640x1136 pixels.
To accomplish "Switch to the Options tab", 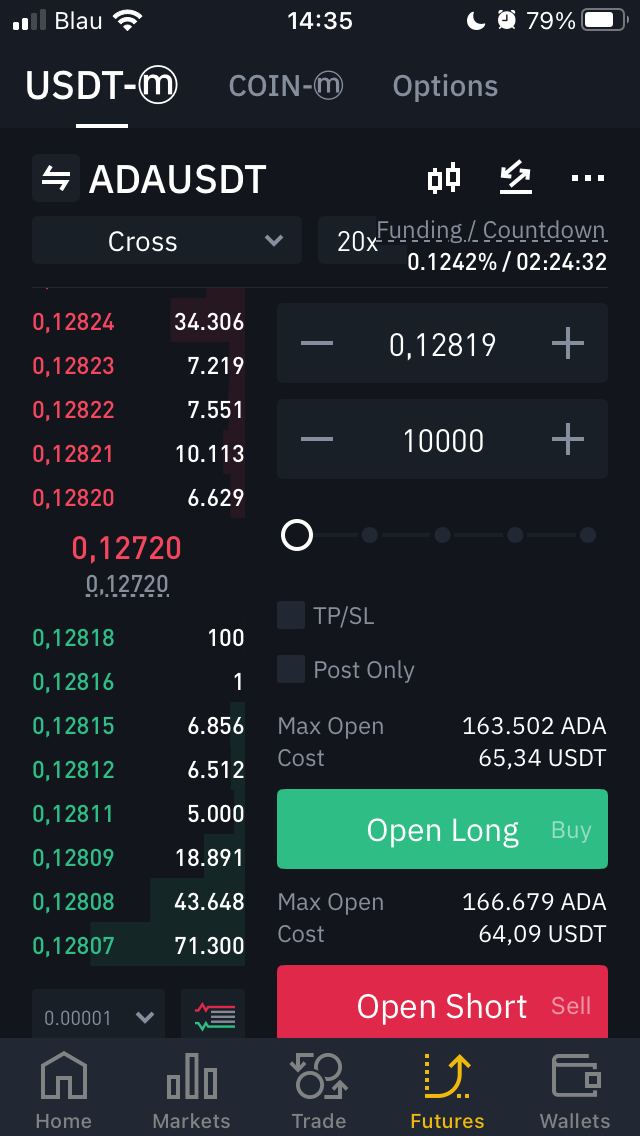I will pyautogui.click(x=445, y=86).
